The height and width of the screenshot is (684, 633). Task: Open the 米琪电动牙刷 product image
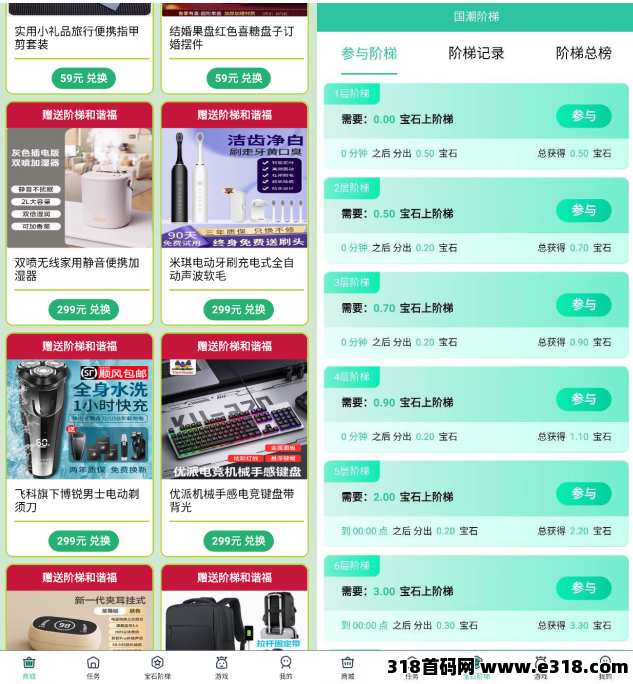pos(234,188)
